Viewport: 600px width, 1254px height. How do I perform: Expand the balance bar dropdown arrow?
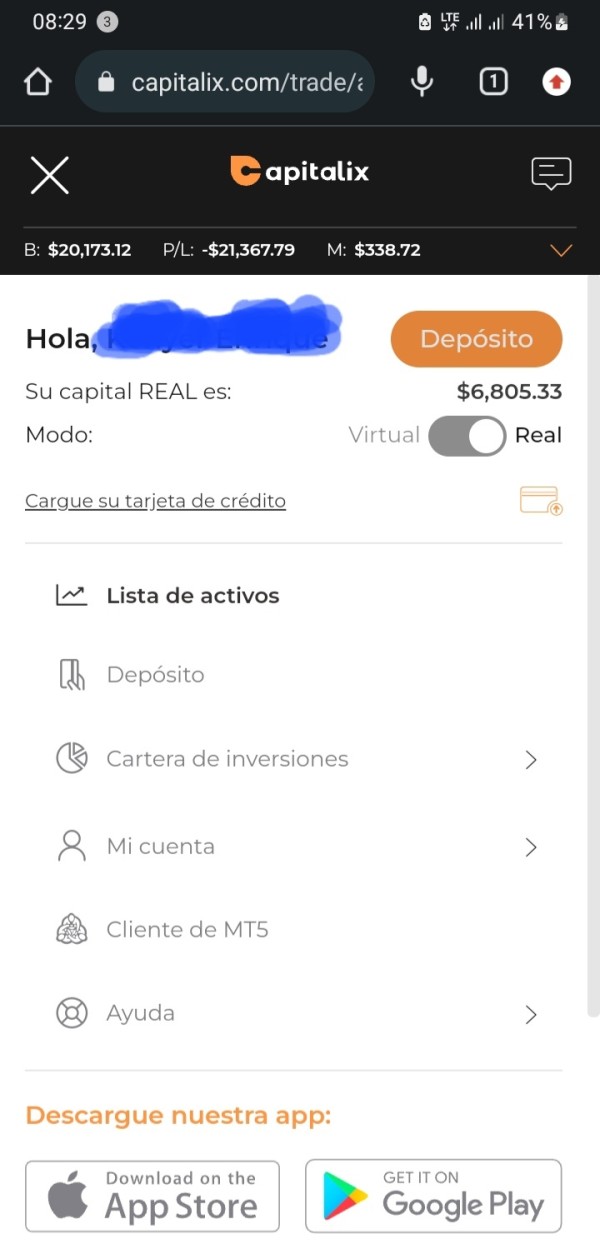click(x=562, y=250)
